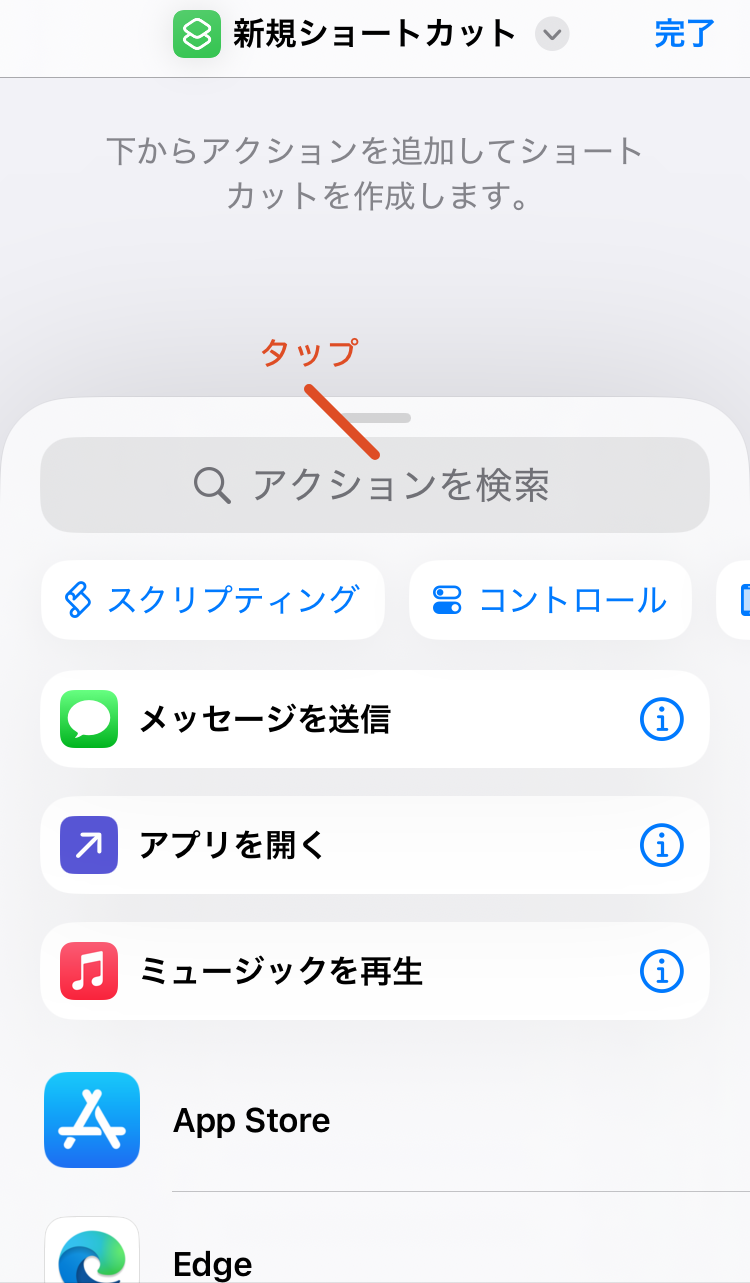750x1283 pixels.
Task: Tap the red Music icon on ミュージックを再生
Action: point(89,971)
